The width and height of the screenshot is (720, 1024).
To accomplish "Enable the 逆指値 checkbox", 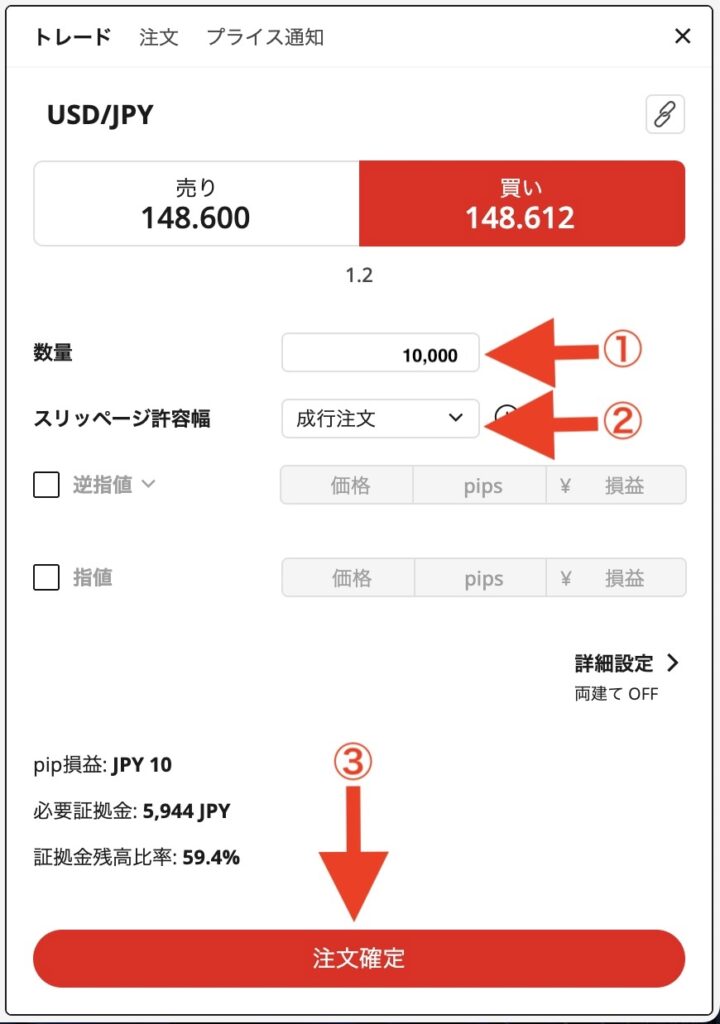I will pos(46,485).
